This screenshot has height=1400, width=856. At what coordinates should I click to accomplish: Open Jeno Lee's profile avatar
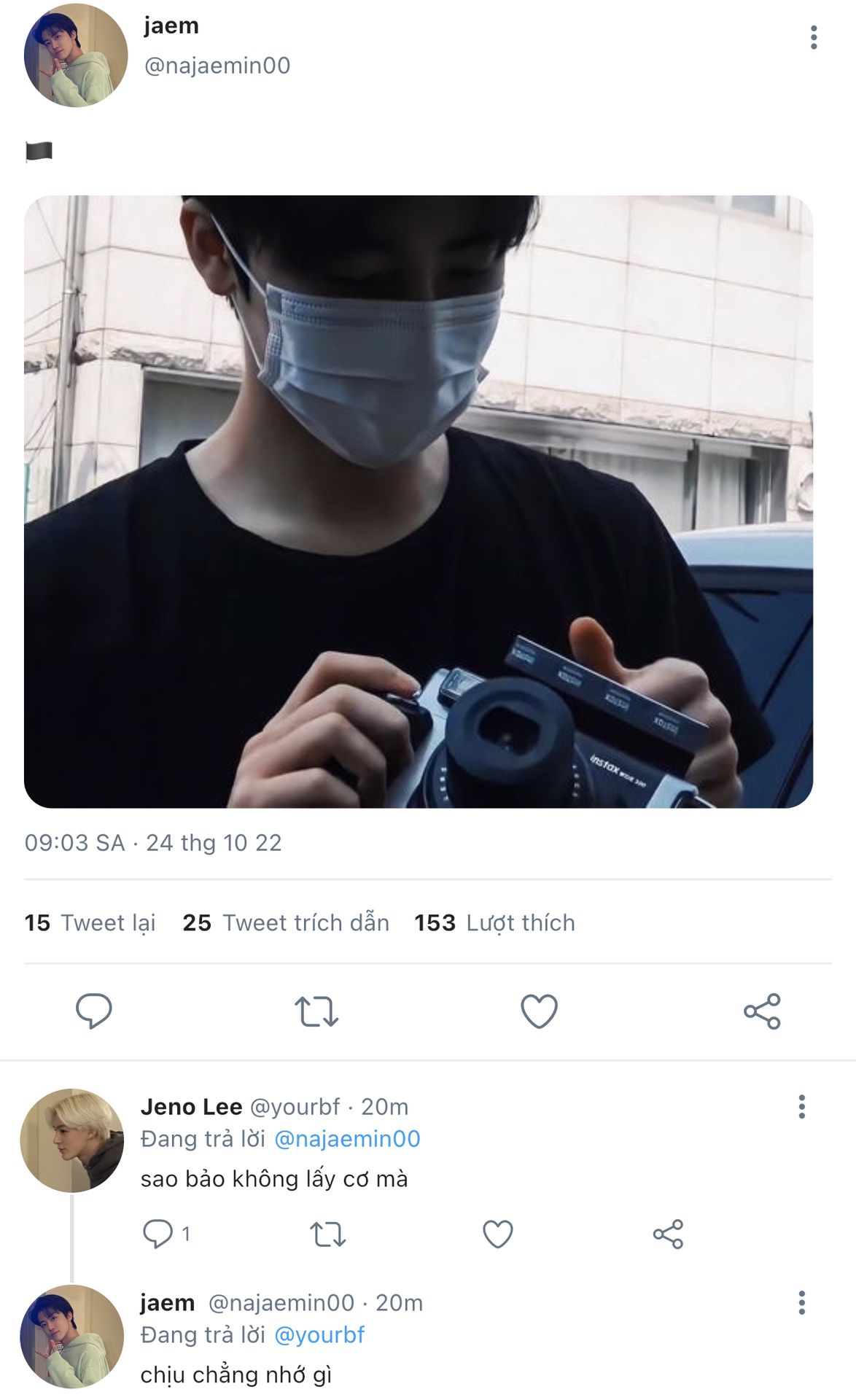point(72,1140)
